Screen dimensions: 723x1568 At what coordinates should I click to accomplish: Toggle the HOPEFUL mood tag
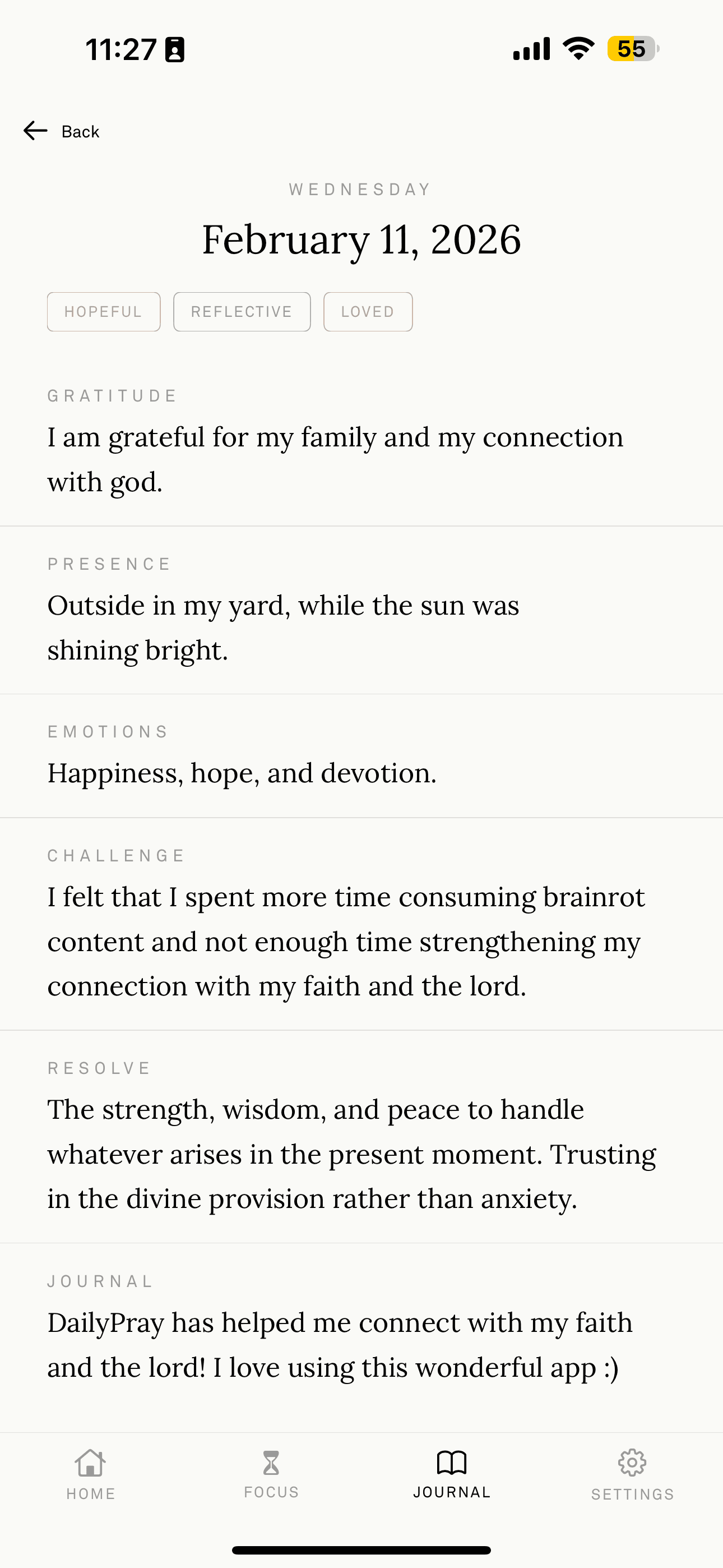pos(104,311)
